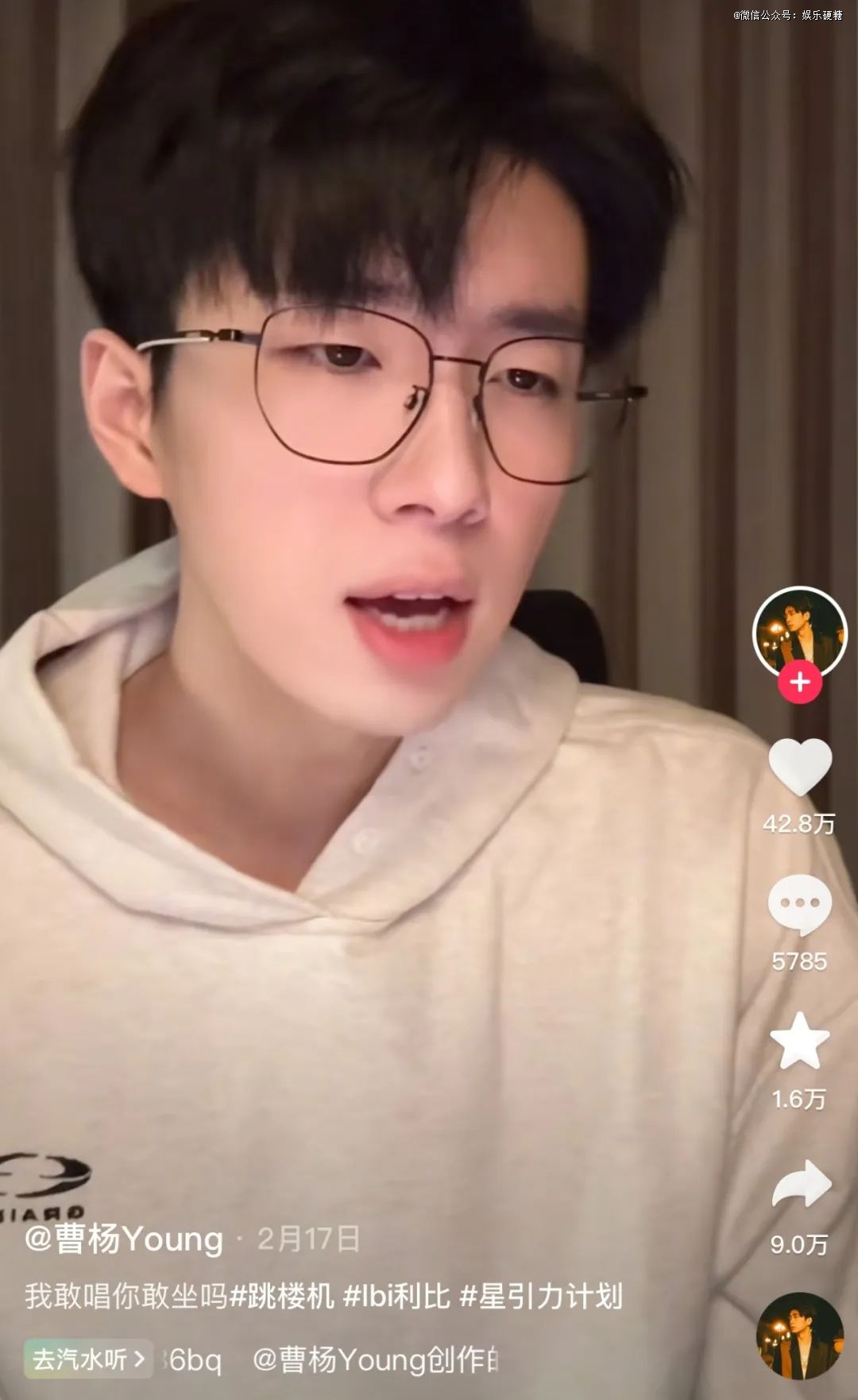Open the #星引力计划 hashtag

(x=541, y=1296)
